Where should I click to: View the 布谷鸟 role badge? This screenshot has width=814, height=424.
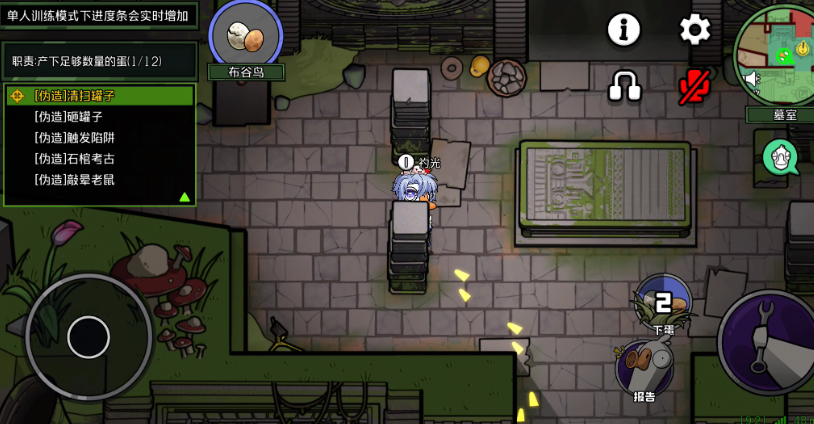pos(246,38)
